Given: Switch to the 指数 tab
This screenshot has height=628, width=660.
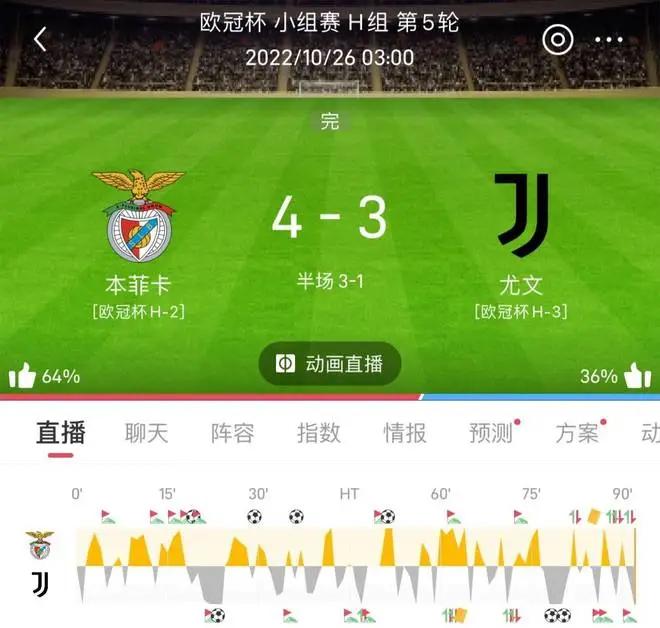Looking at the screenshot, I should tap(319, 432).
